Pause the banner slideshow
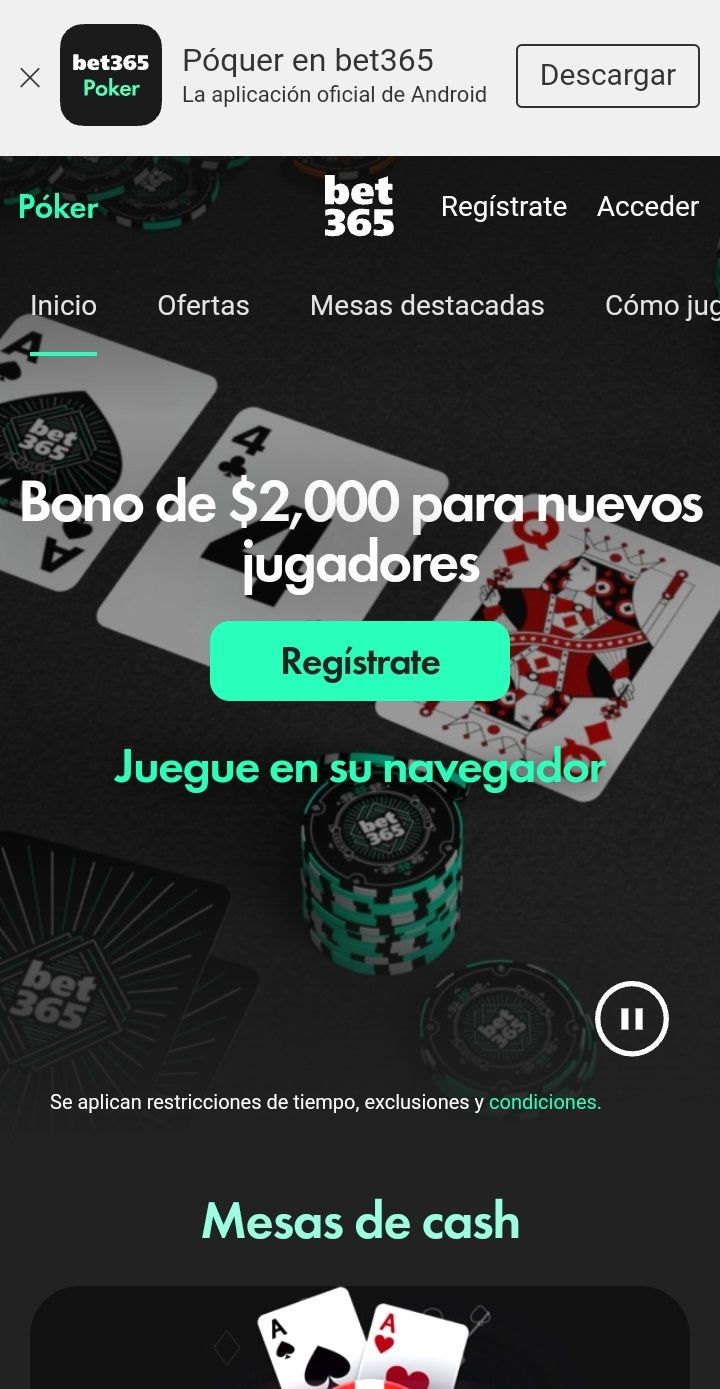Image resolution: width=720 pixels, height=1389 pixels. pyautogui.click(x=631, y=1019)
